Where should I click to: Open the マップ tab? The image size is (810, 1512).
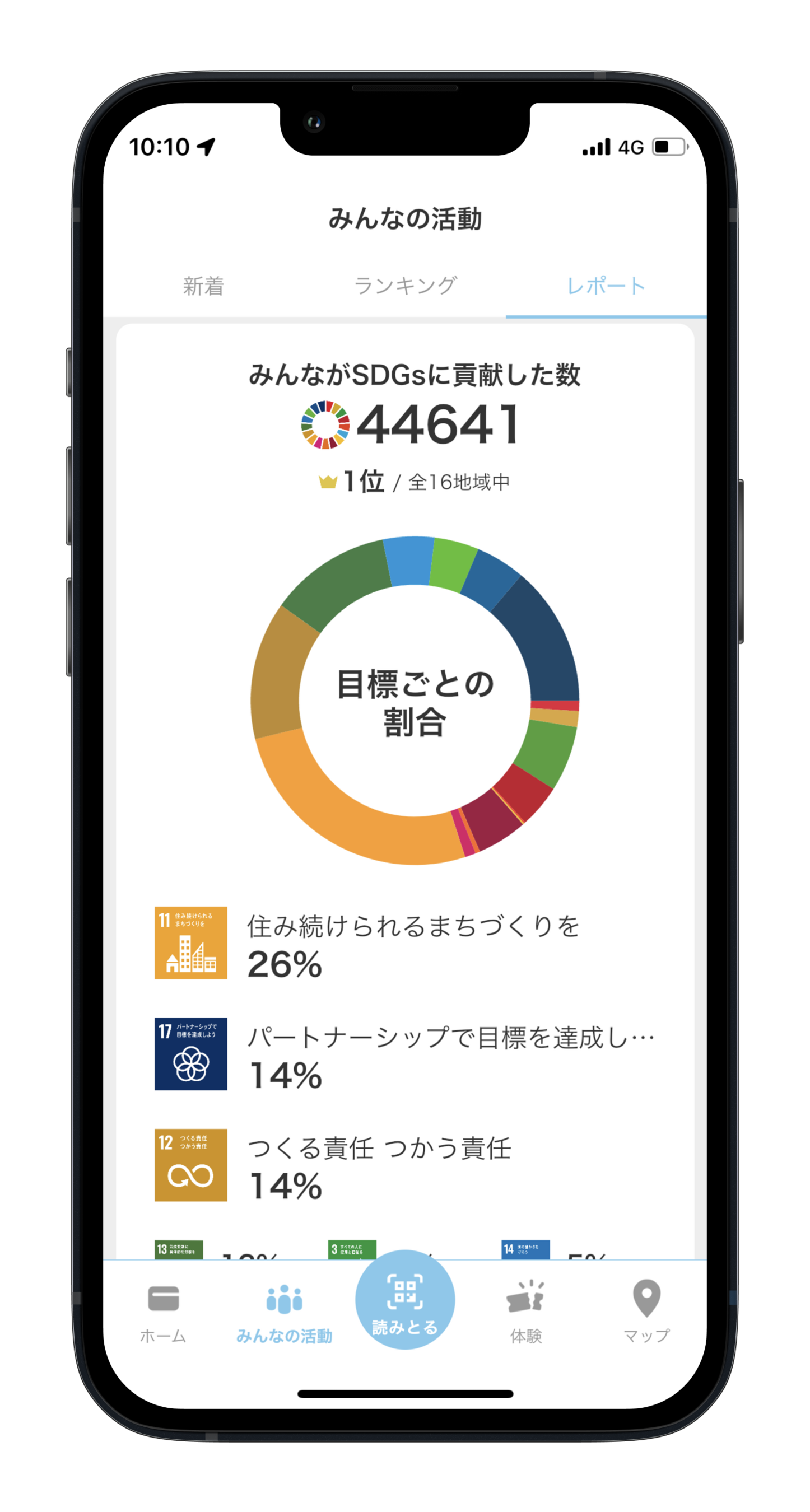(x=646, y=1312)
